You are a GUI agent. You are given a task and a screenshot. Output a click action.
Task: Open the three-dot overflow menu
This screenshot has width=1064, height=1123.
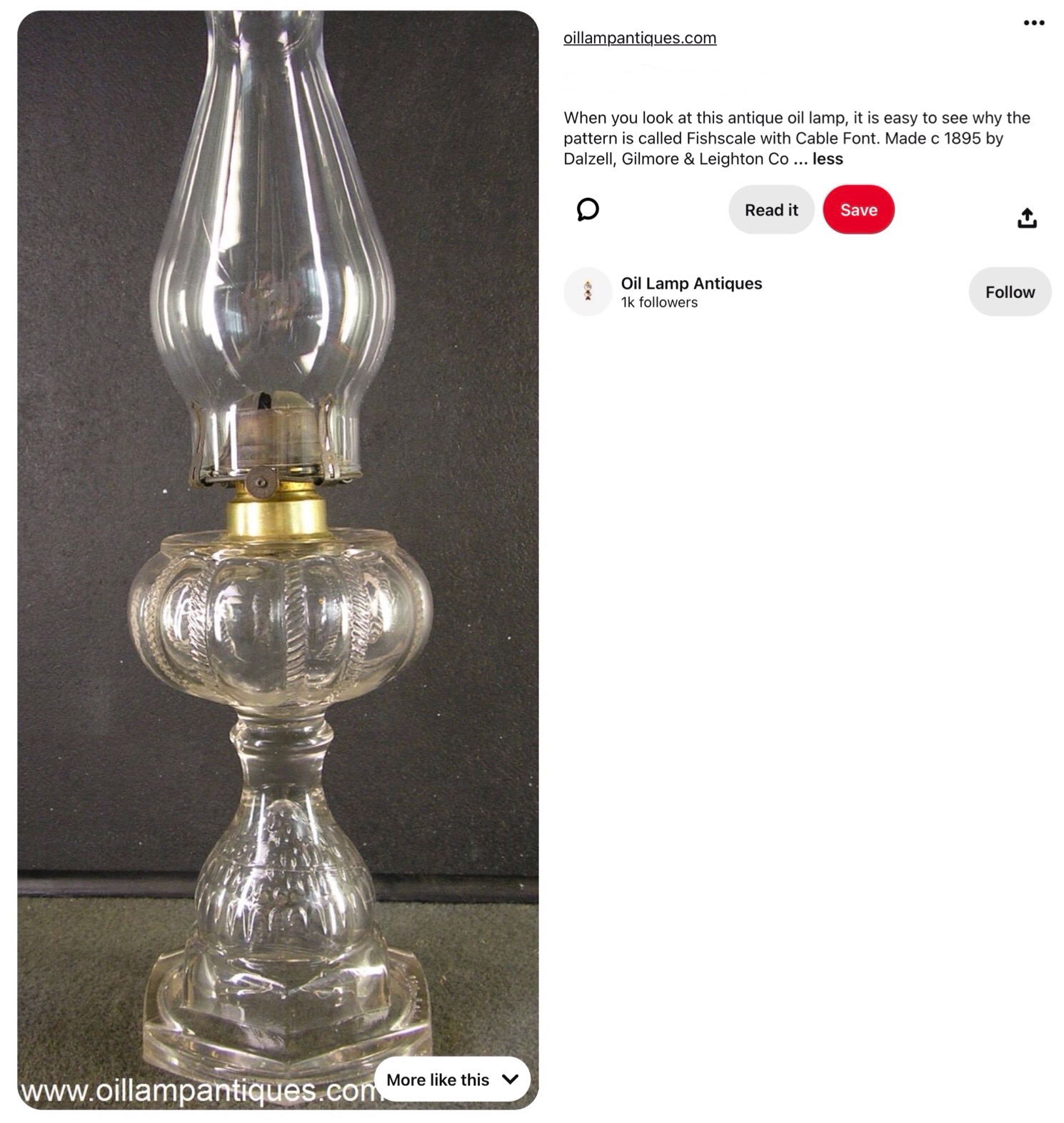1033,23
